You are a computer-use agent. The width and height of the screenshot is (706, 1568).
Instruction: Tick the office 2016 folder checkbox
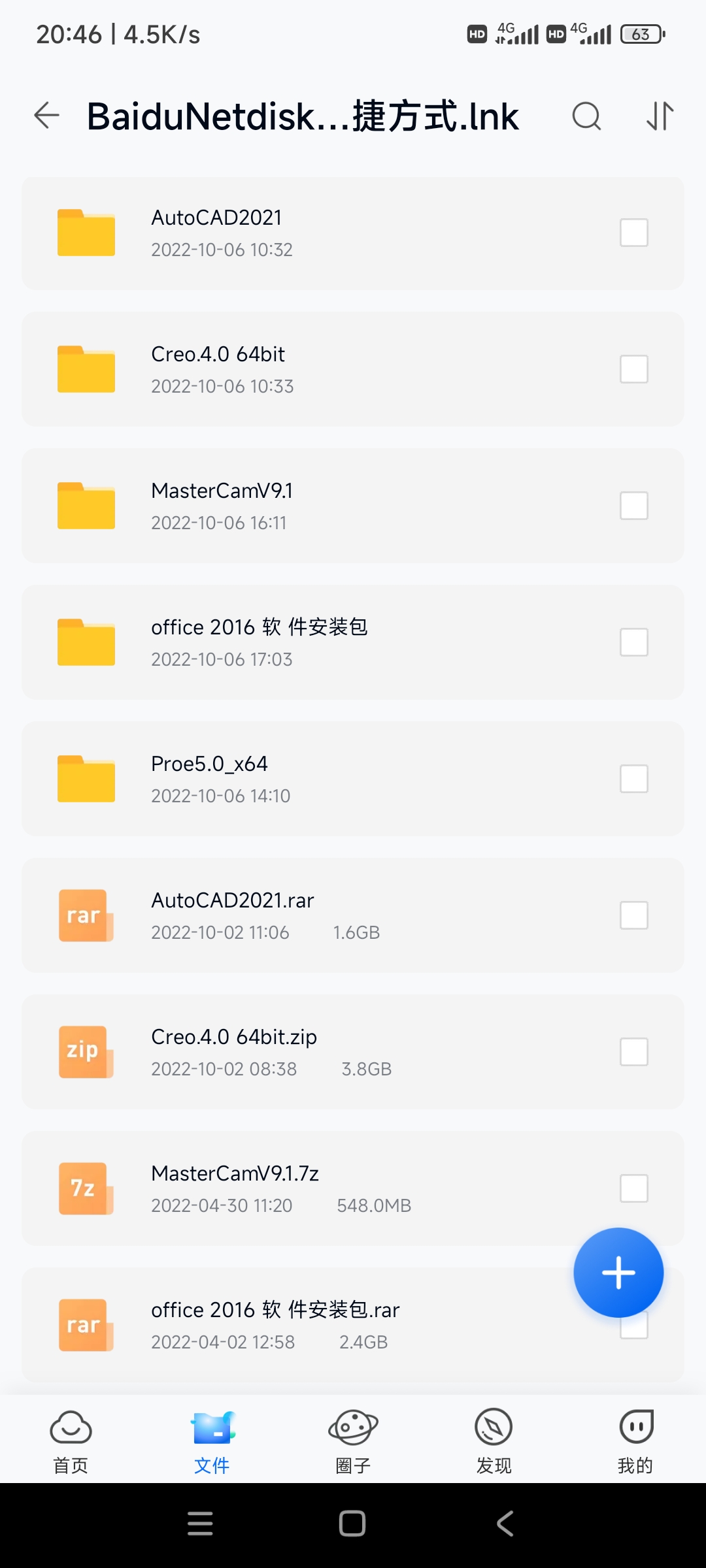coord(633,642)
